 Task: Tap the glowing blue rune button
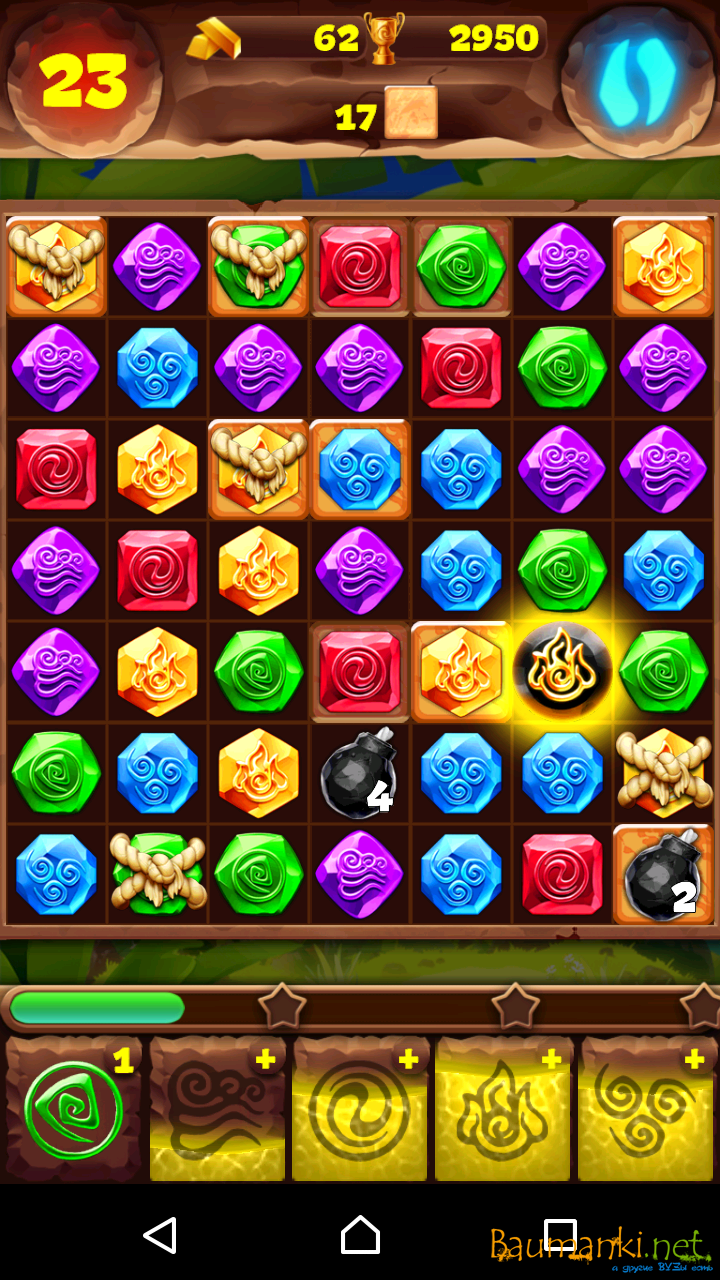638,82
